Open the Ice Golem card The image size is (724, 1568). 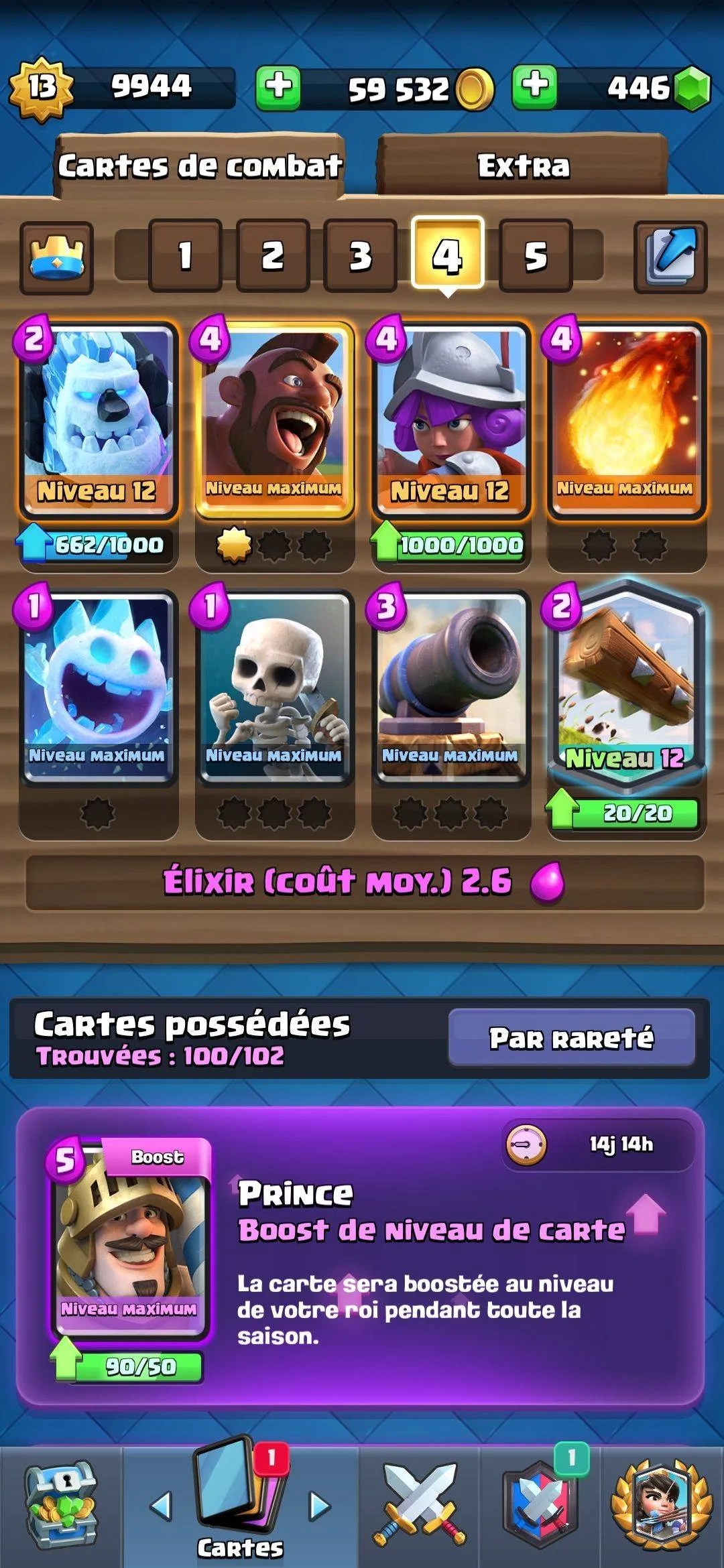[98, 419]
